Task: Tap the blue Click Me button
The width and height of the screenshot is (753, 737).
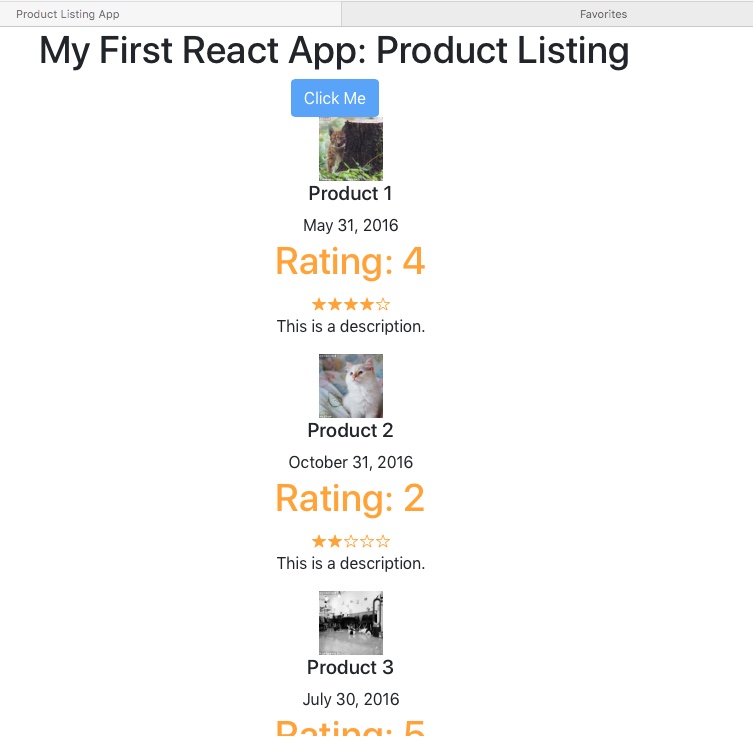Action: pyautogui.click(x=335, y=98)
